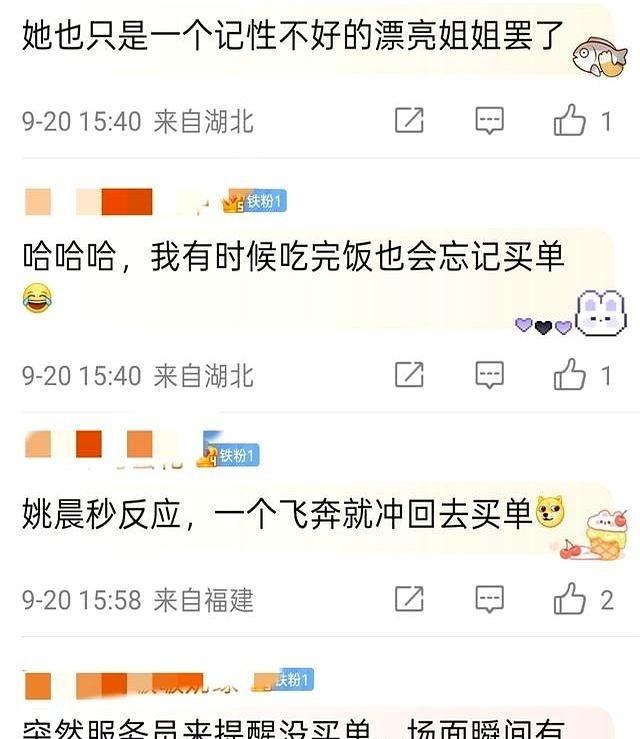
Task: Open the 哈哈哈 commenter's profile
Action: click(100, 202)
